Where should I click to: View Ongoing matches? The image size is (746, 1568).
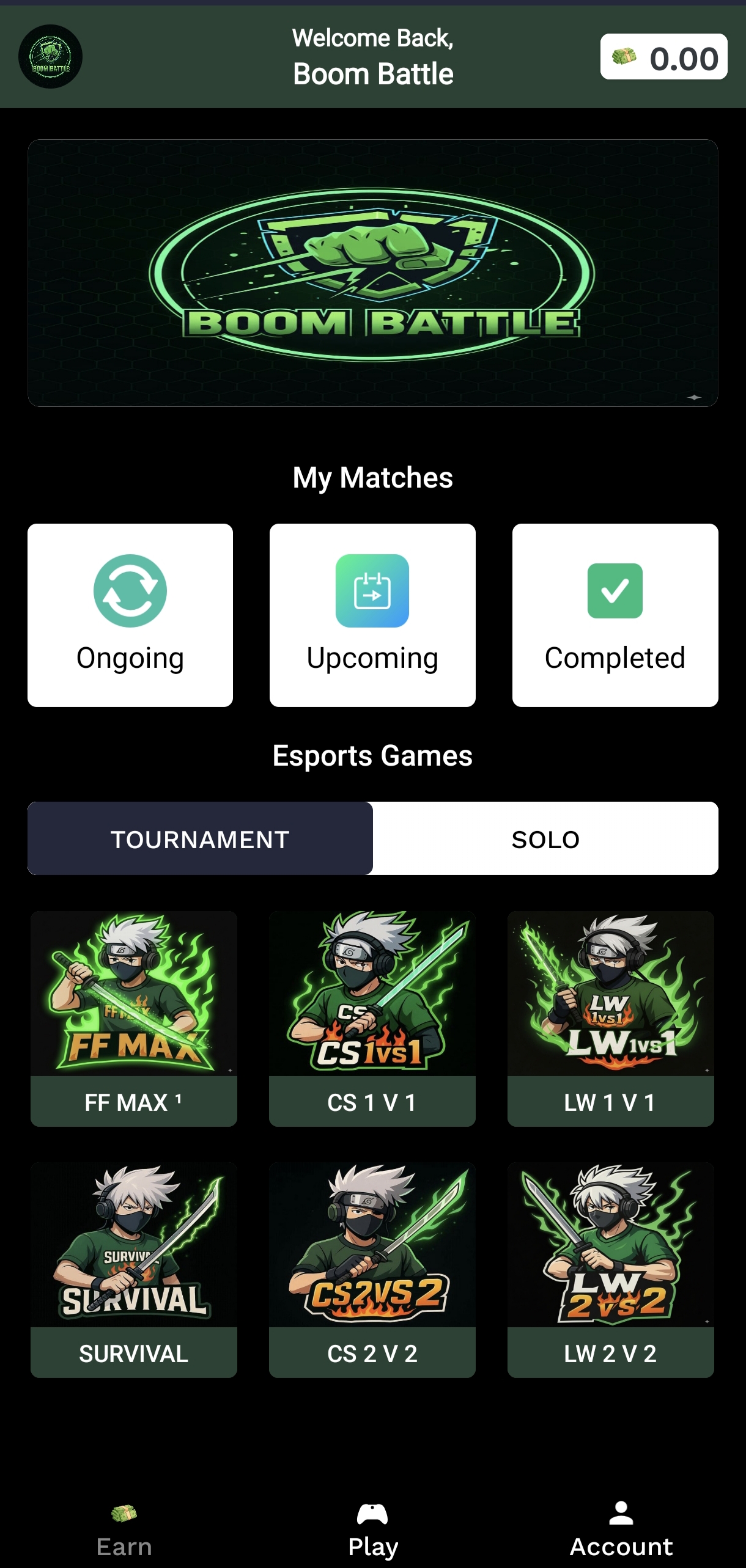[x=130, y=615]
